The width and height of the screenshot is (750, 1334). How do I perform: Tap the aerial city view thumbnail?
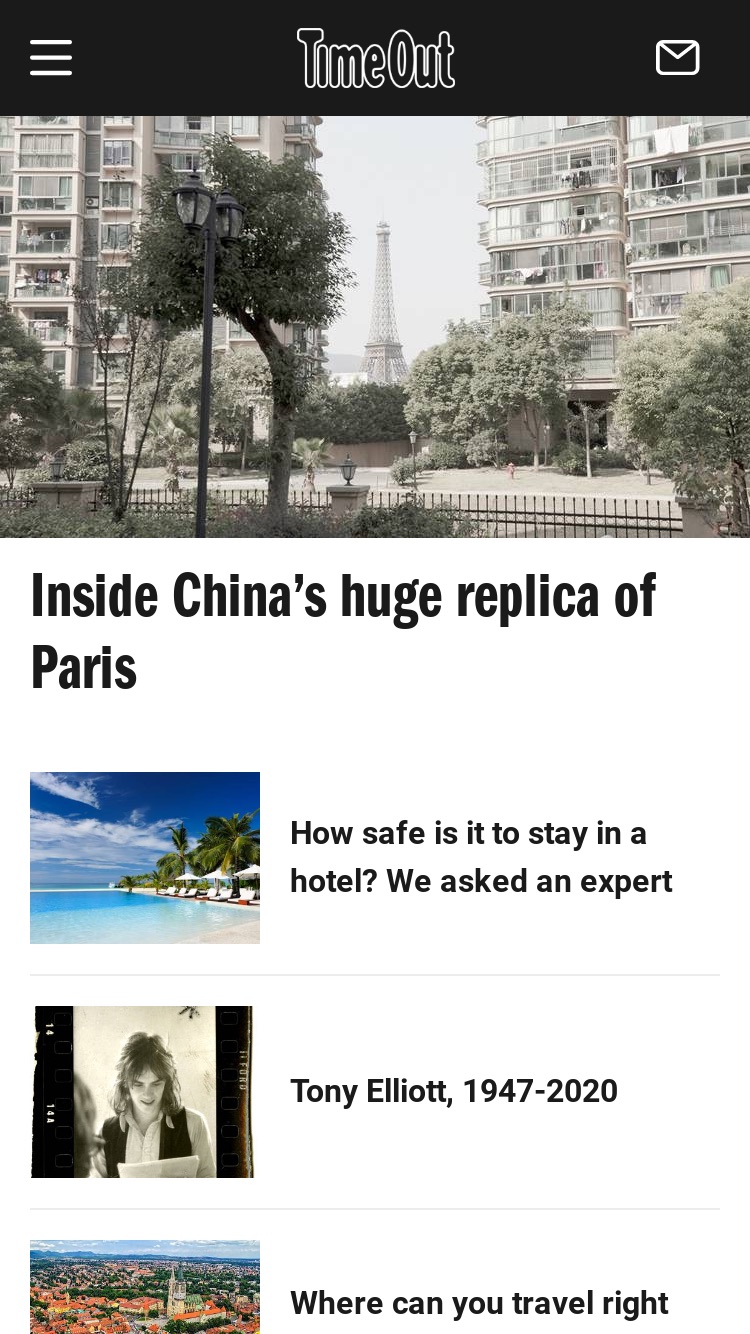(145, 1287)
